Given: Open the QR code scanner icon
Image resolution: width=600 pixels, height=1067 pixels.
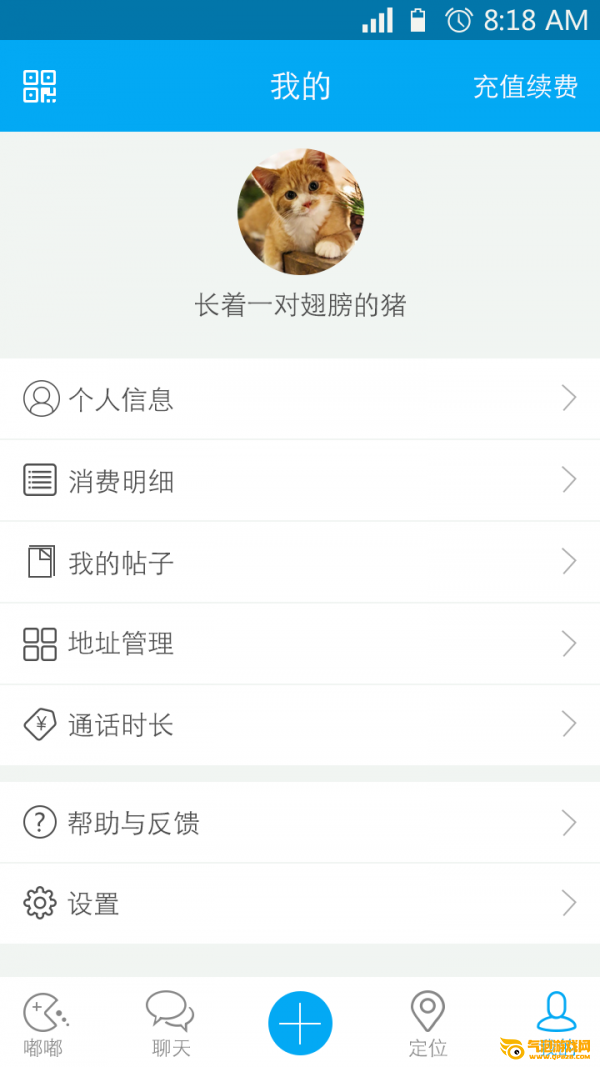Looking at the screenshot, I should point(39,86).
